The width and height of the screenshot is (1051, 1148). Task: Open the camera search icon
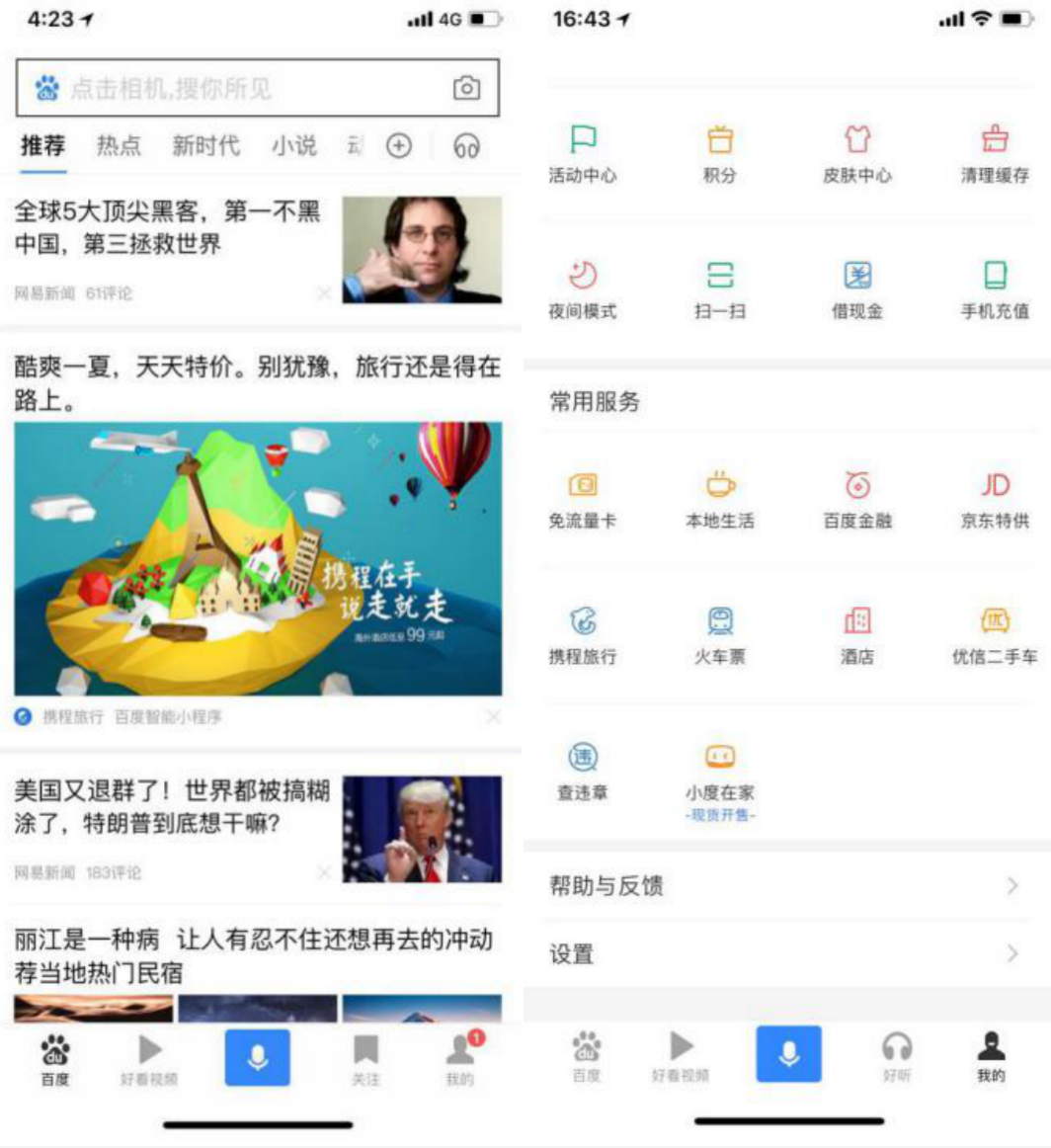tap(466, 89)
